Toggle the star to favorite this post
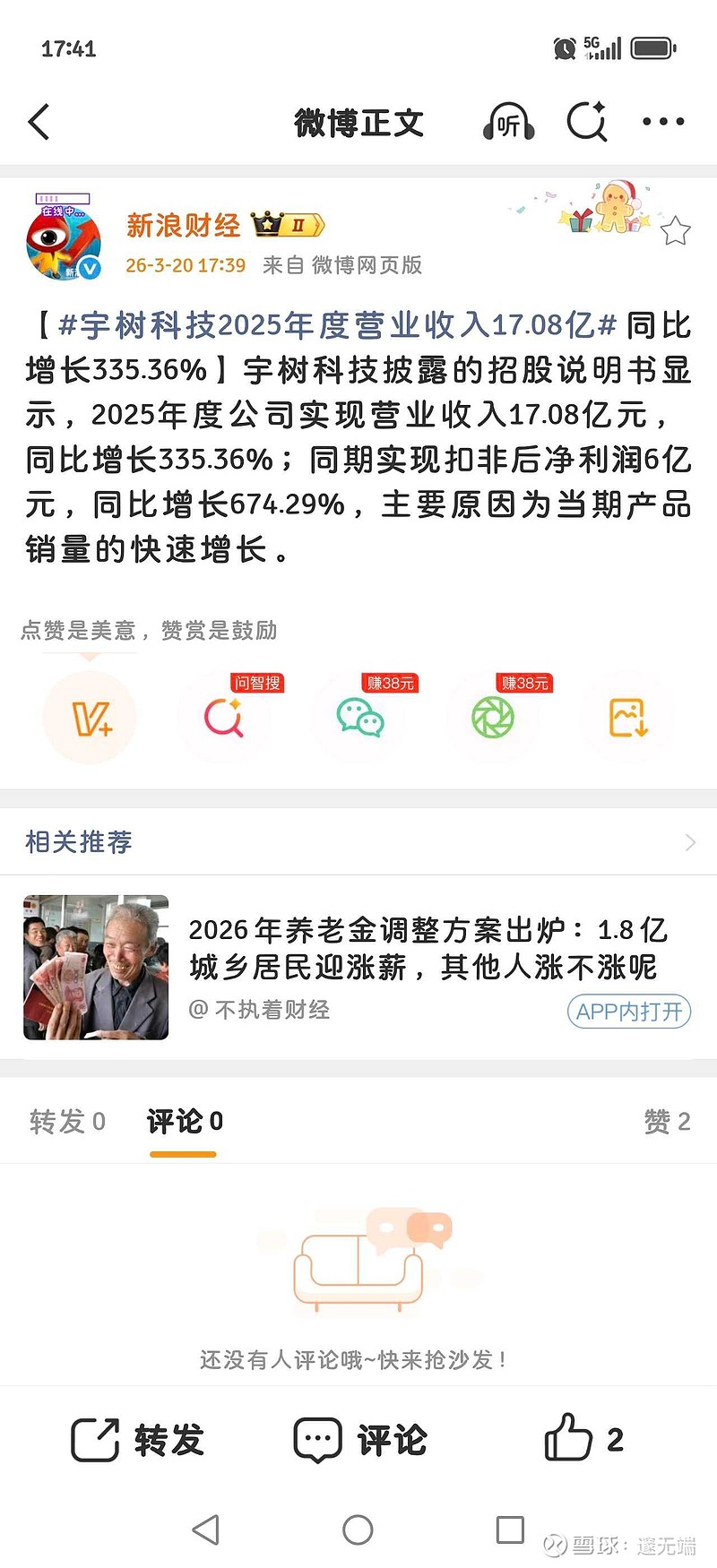The image size is (717, 1568). pyautogui.click(x=678, y=230)
